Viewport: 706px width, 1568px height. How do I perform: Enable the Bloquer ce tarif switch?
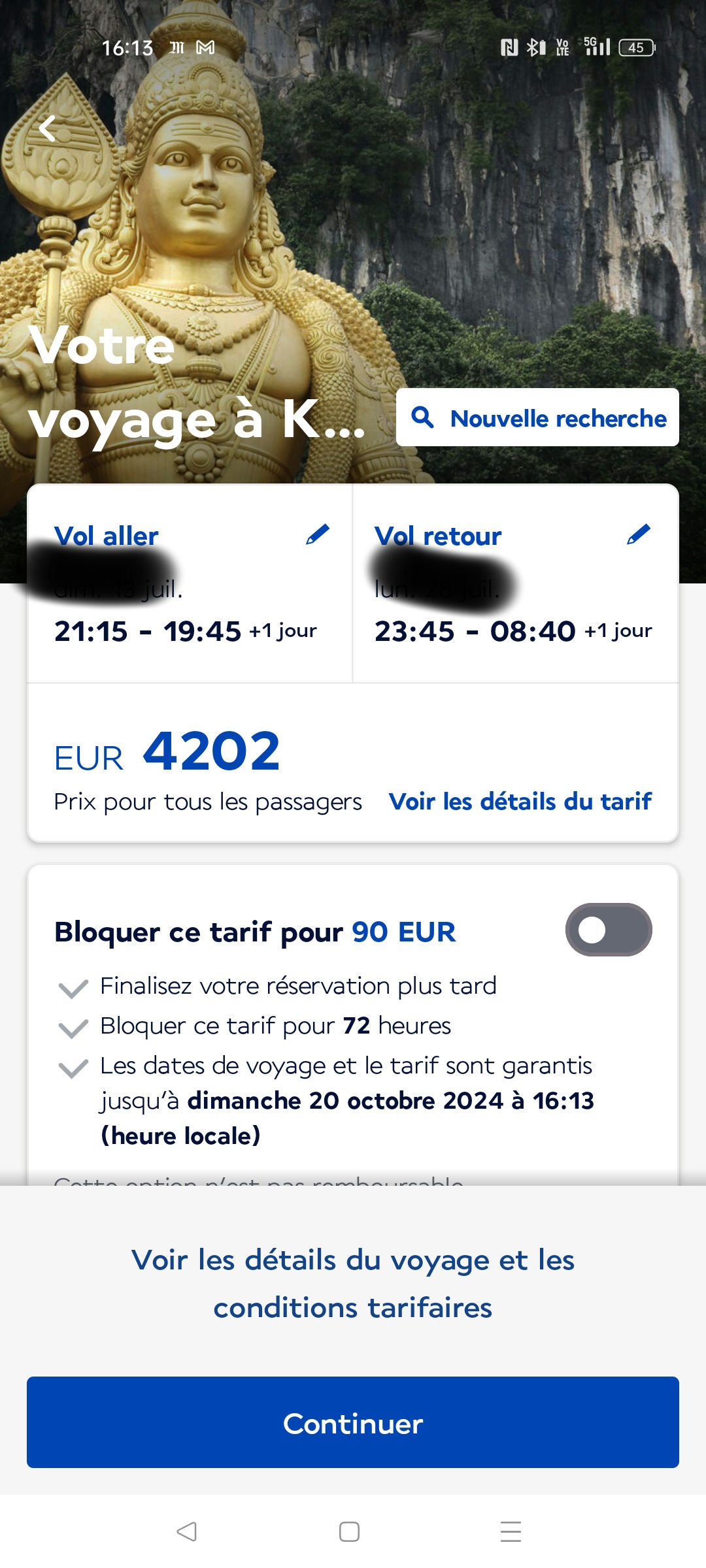coord(608,930)
